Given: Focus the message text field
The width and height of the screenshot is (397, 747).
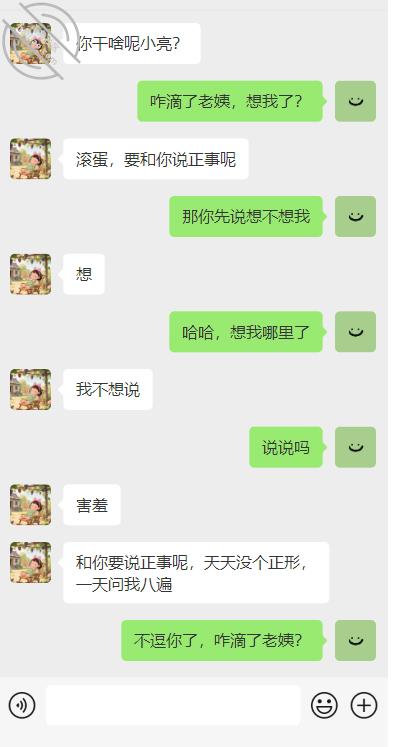Looking at the screenshot, I should [x=173, y=705].
